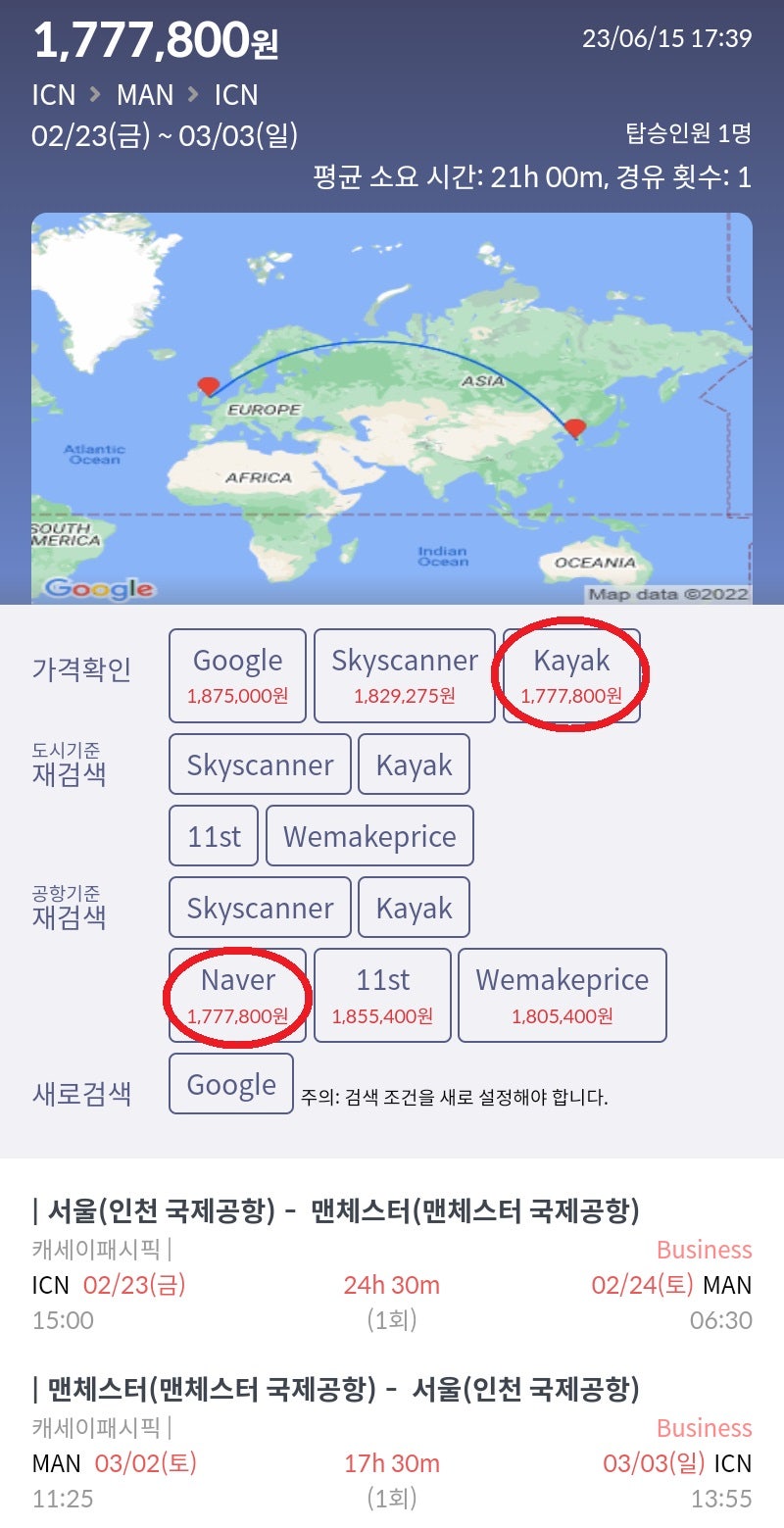Open the 11st button without a price
This screenshot has height=1528, width=784.
(214, 836)
